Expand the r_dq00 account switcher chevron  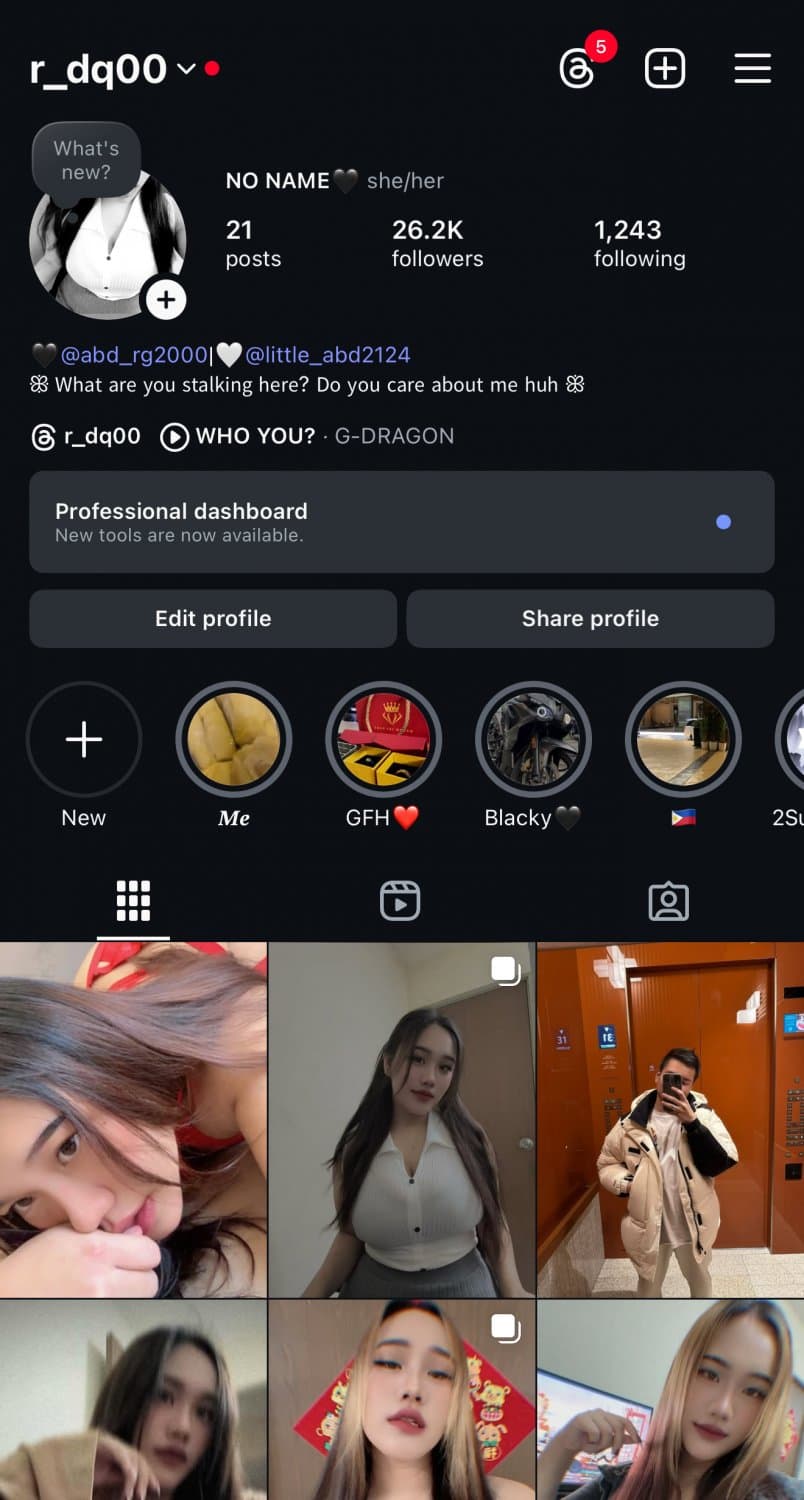click(185, 70)
